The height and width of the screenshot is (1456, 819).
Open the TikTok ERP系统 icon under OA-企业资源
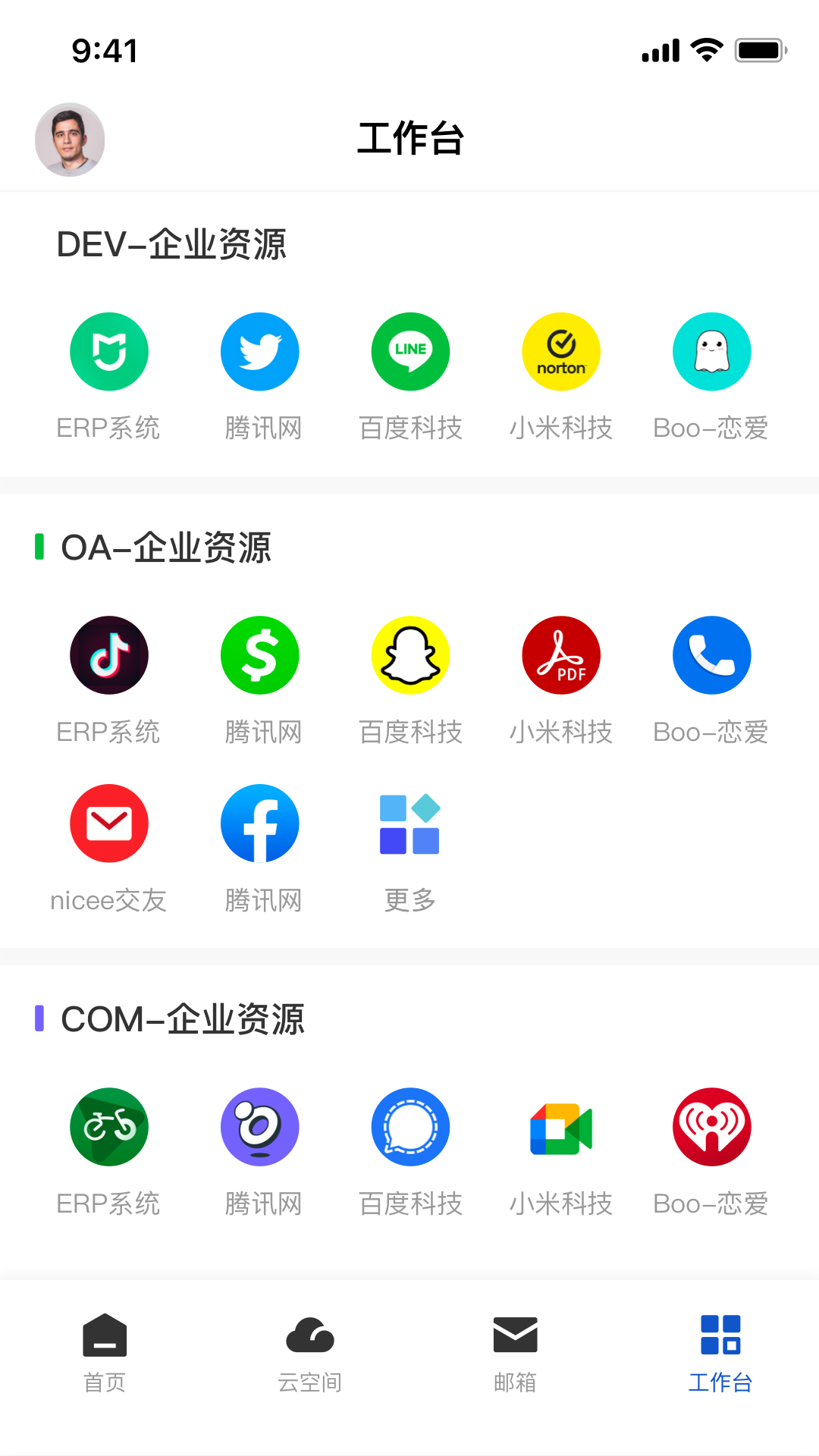108,654
